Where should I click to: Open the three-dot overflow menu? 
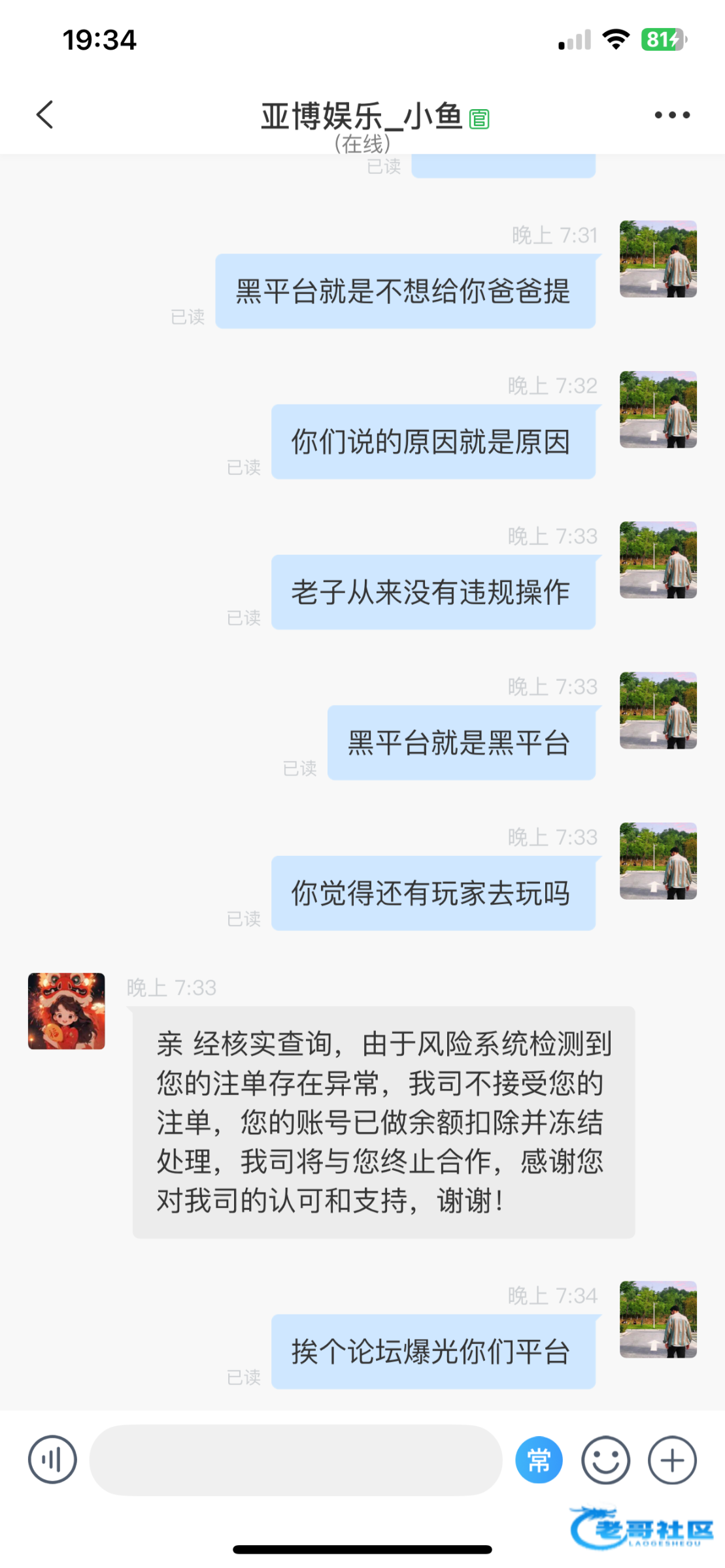pos(672,115)
